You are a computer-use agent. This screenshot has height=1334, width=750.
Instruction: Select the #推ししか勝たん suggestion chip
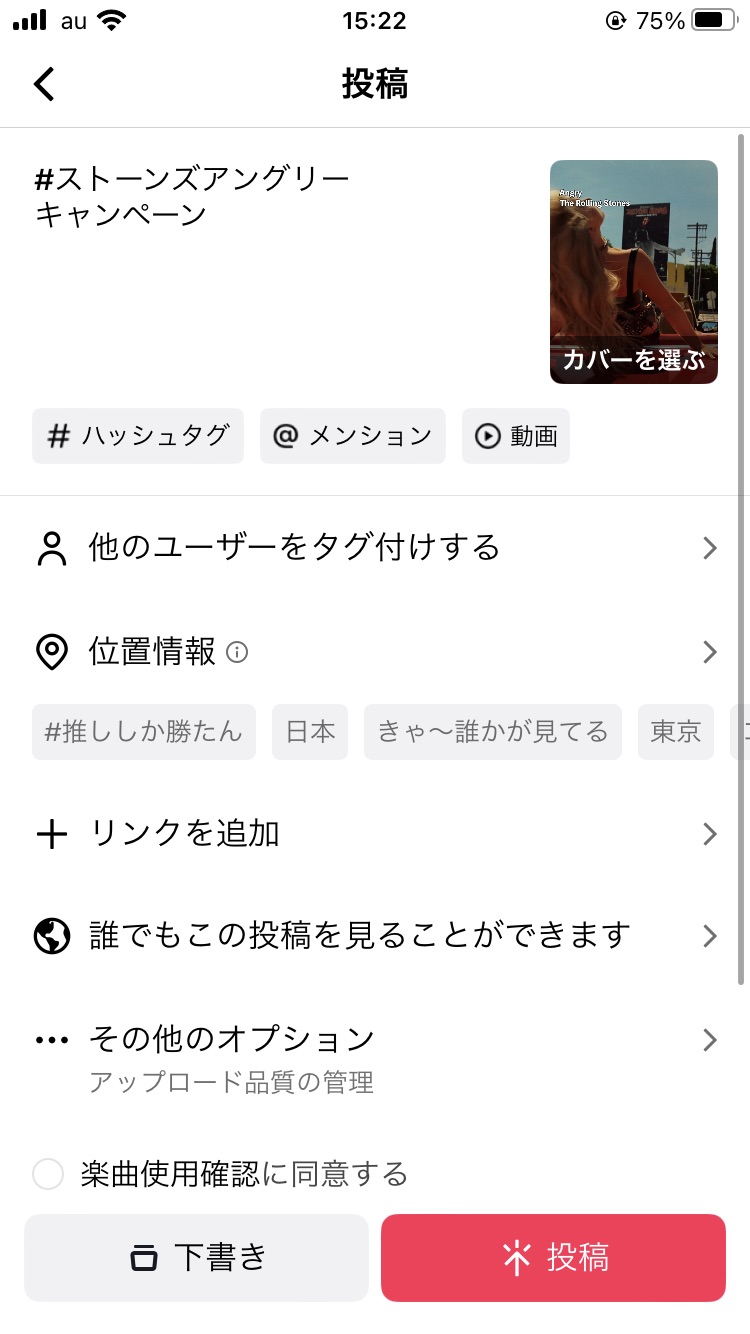[x=144, y=732]
